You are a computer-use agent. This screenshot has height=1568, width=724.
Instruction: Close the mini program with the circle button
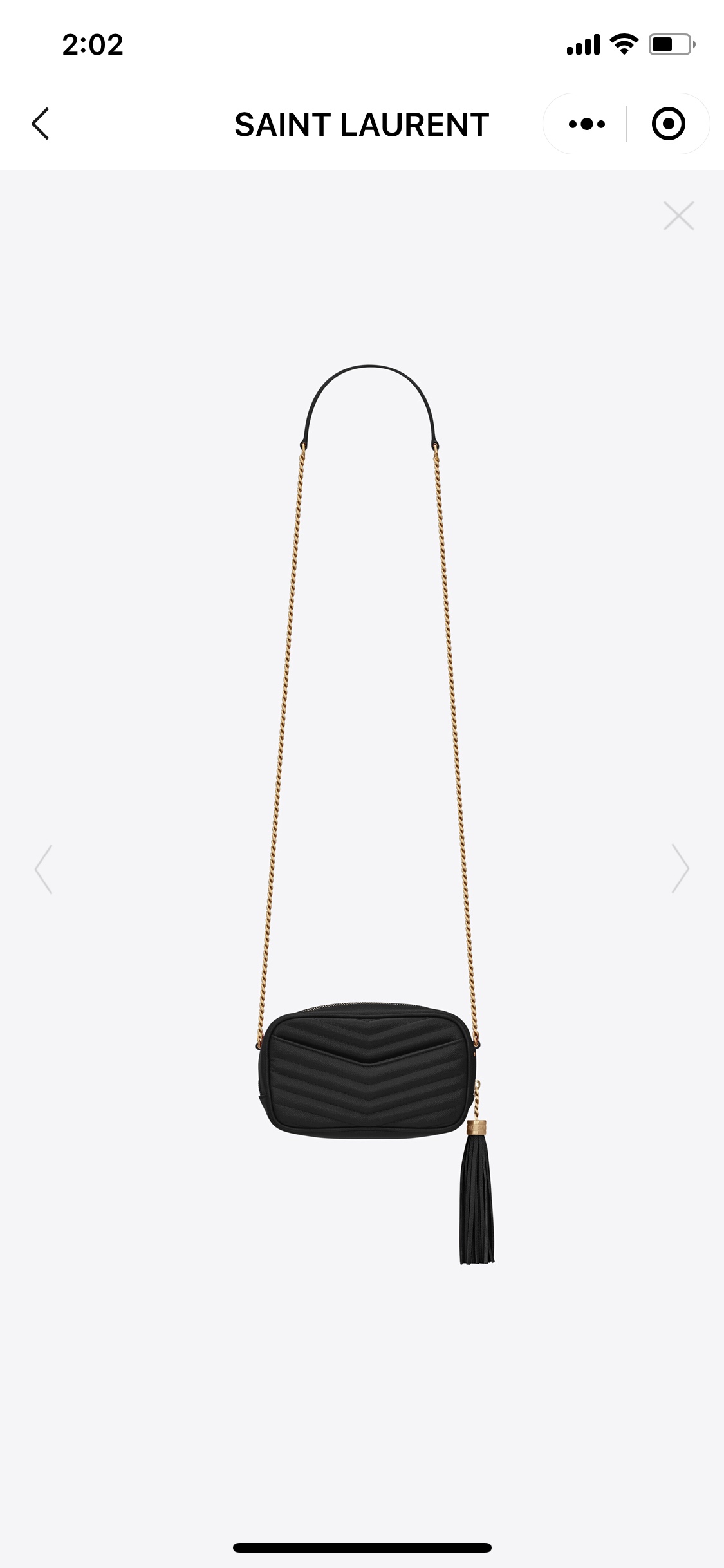tap(668, 124)
